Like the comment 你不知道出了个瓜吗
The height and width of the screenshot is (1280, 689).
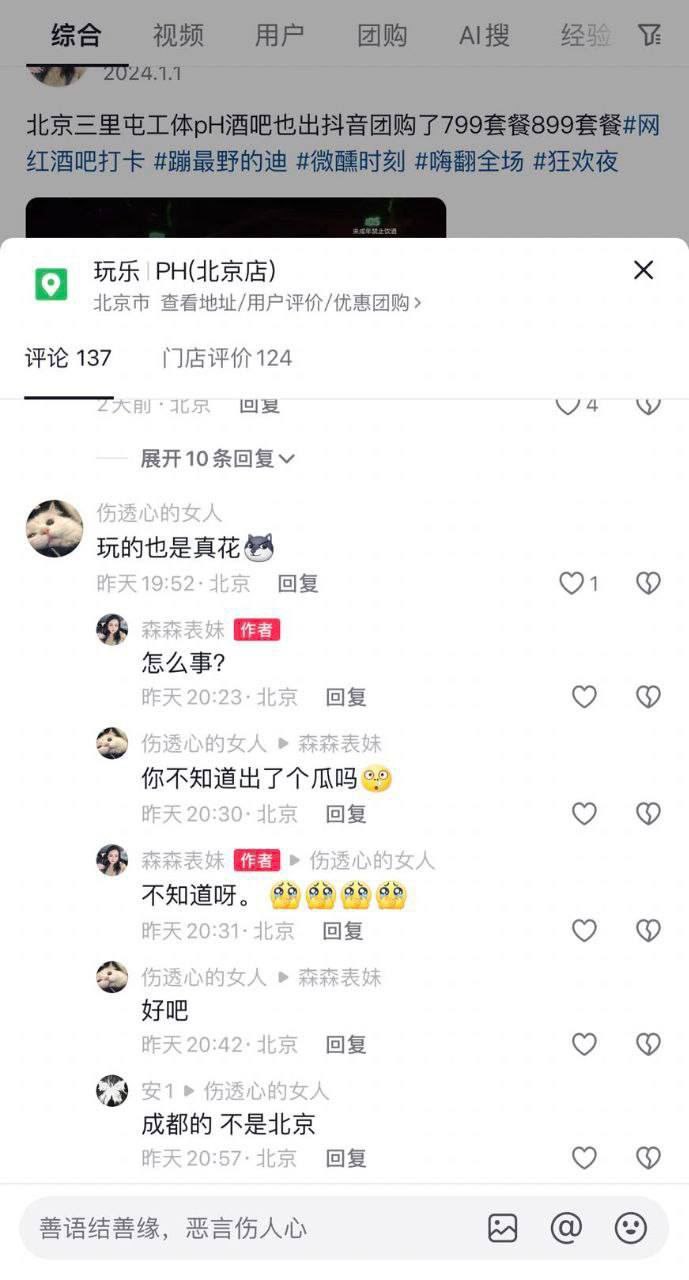(x=584, y=814)
